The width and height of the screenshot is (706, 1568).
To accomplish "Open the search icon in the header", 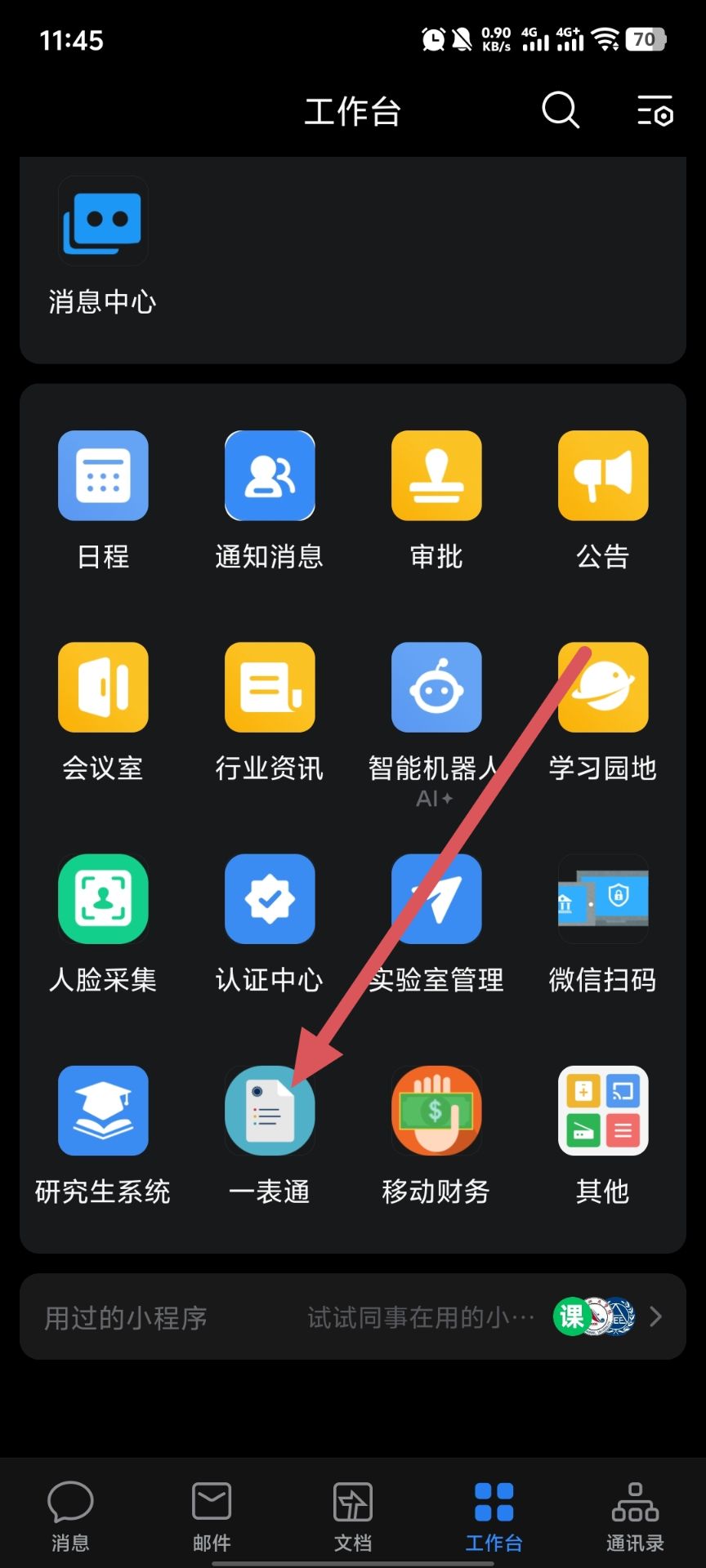I will tap(561, 110).
